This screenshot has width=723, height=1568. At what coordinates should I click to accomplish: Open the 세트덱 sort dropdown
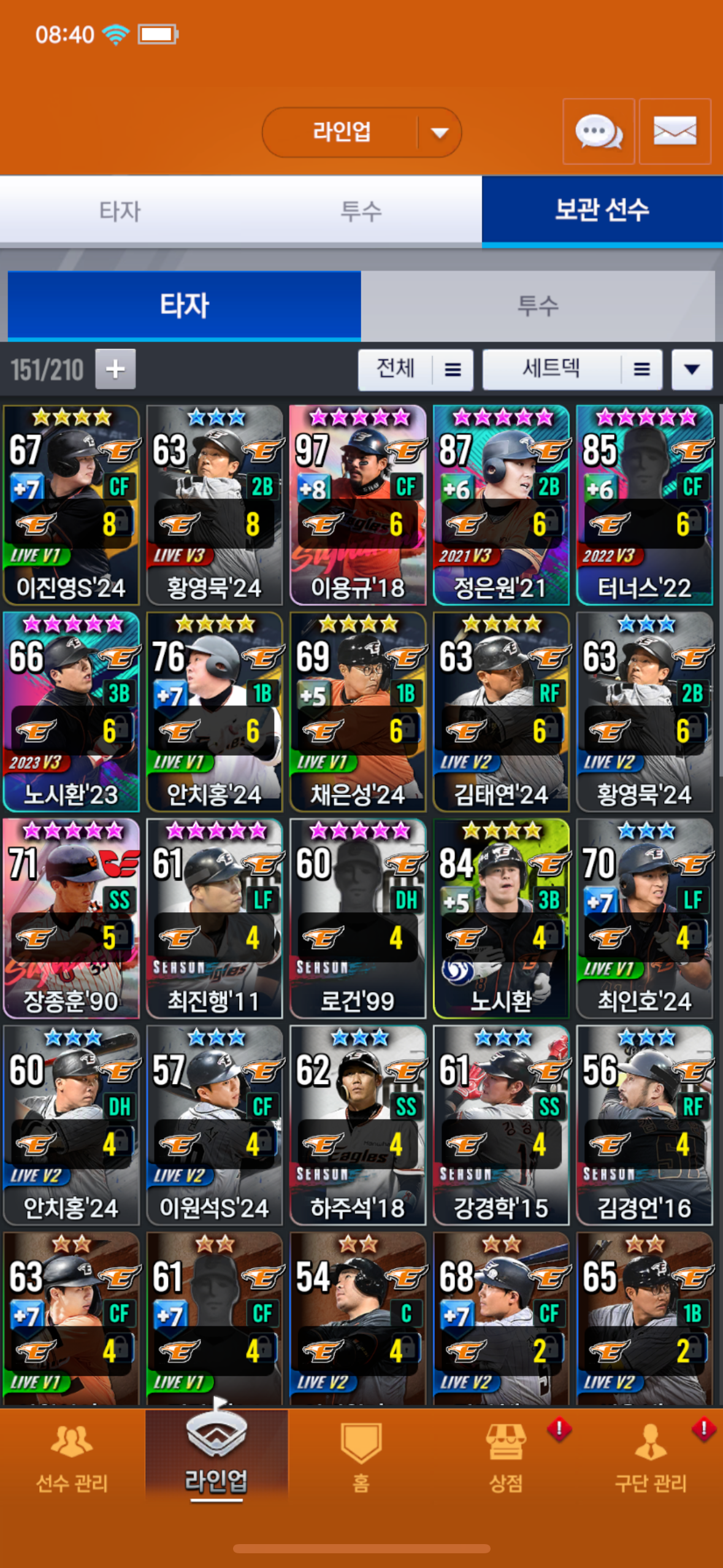pyautogui.click(x=572, y=369)
